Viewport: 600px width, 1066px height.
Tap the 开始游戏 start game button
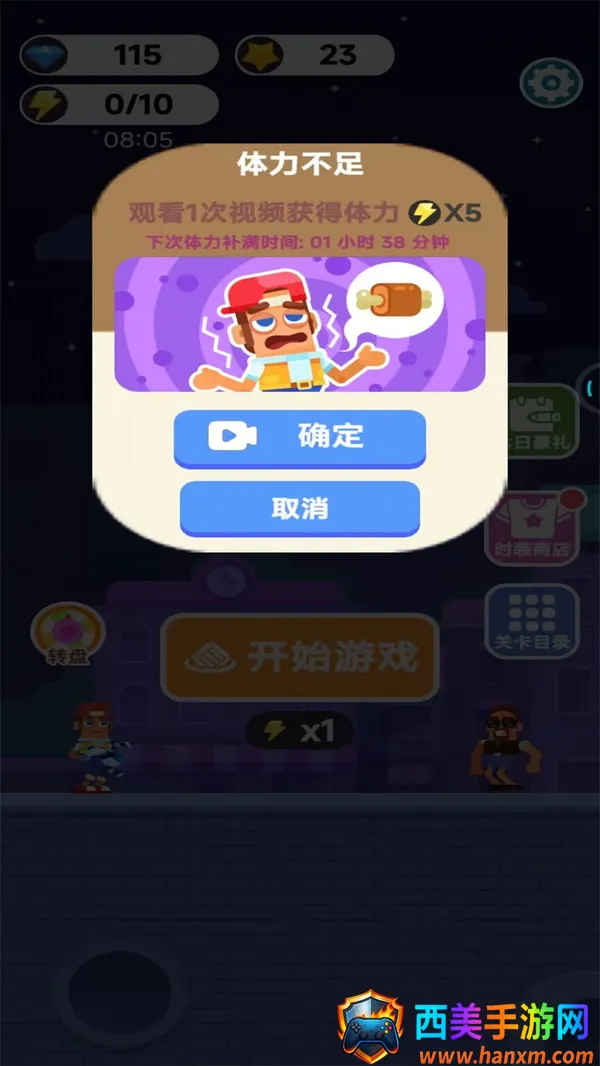(300, 657)
